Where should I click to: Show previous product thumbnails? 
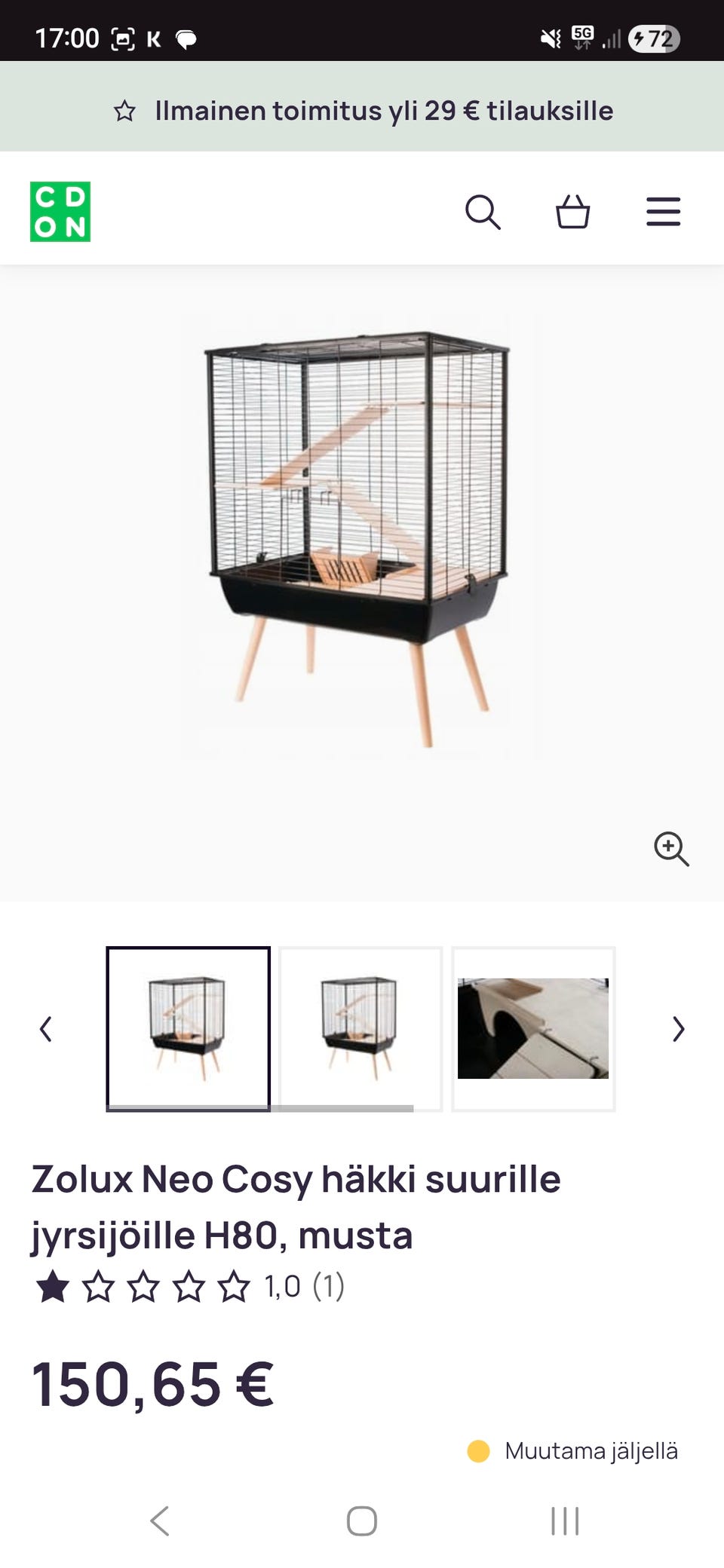46,1029
